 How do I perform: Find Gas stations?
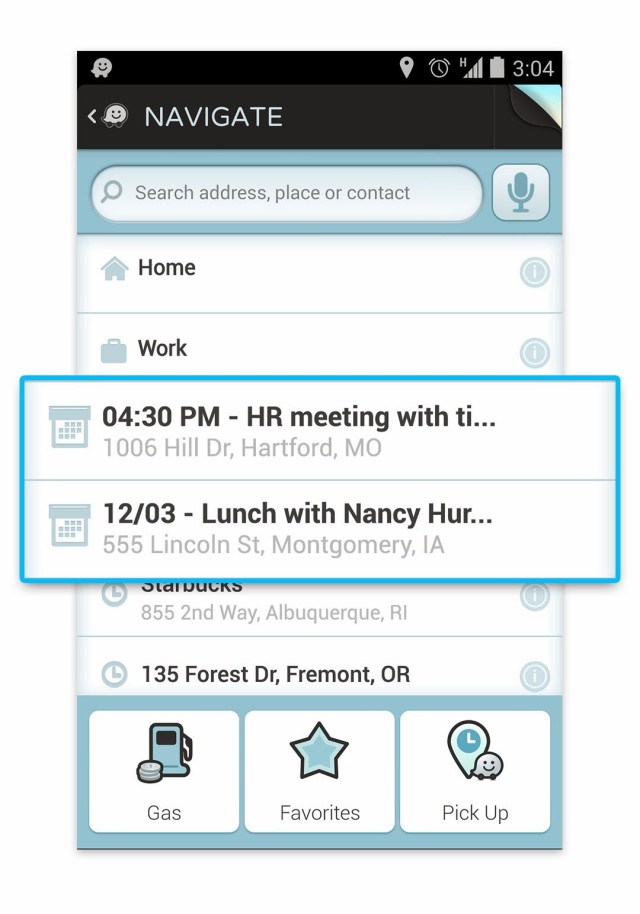tap(164, 772)
